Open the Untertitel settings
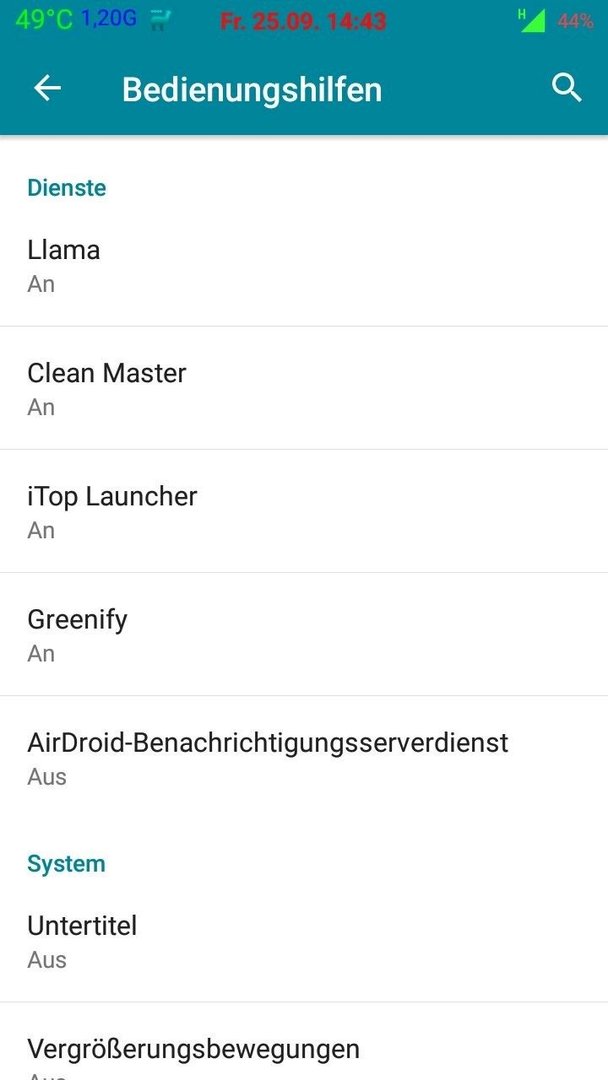Viewport: 608px width, 1080px height. coord(304,941)
